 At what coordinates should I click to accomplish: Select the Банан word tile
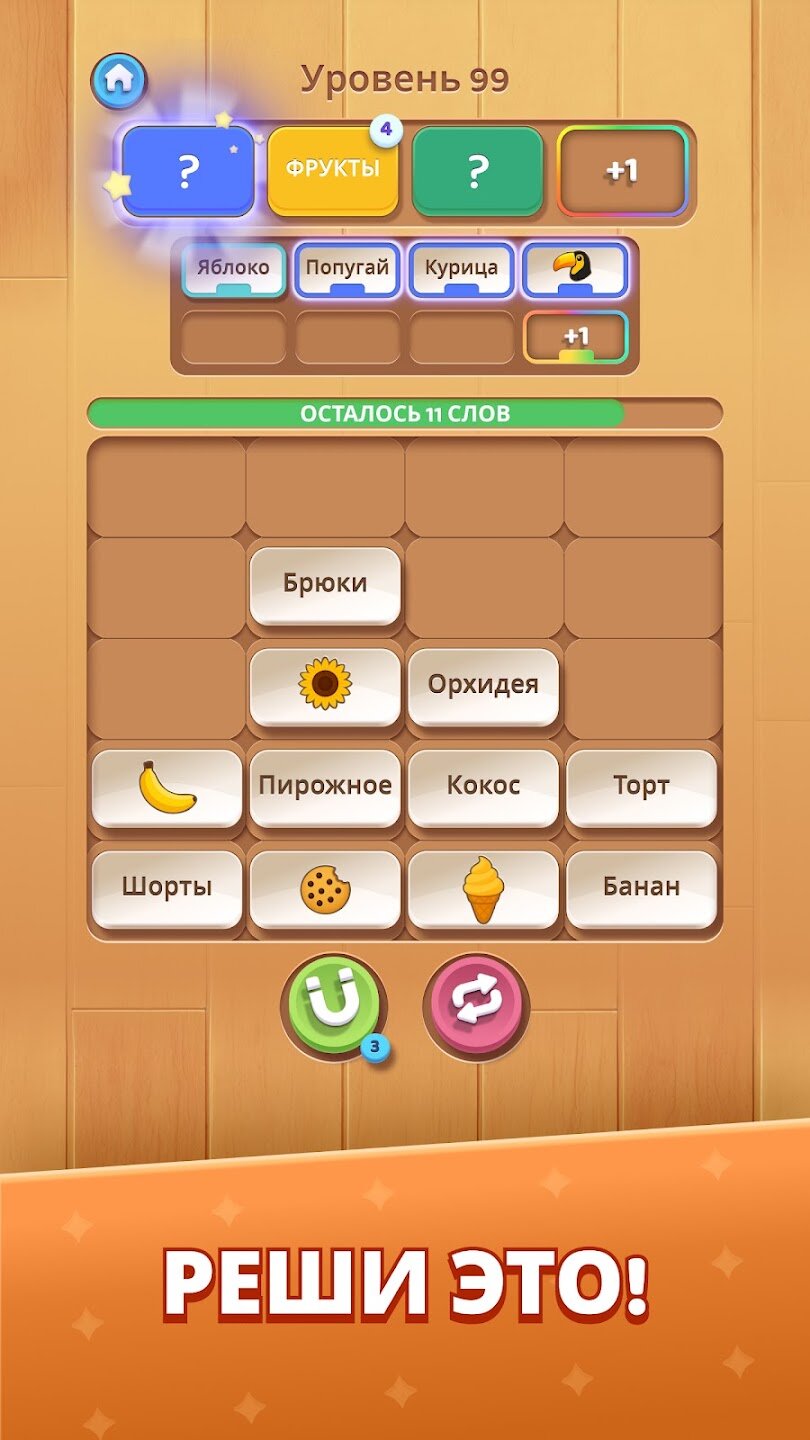[641, 887]
